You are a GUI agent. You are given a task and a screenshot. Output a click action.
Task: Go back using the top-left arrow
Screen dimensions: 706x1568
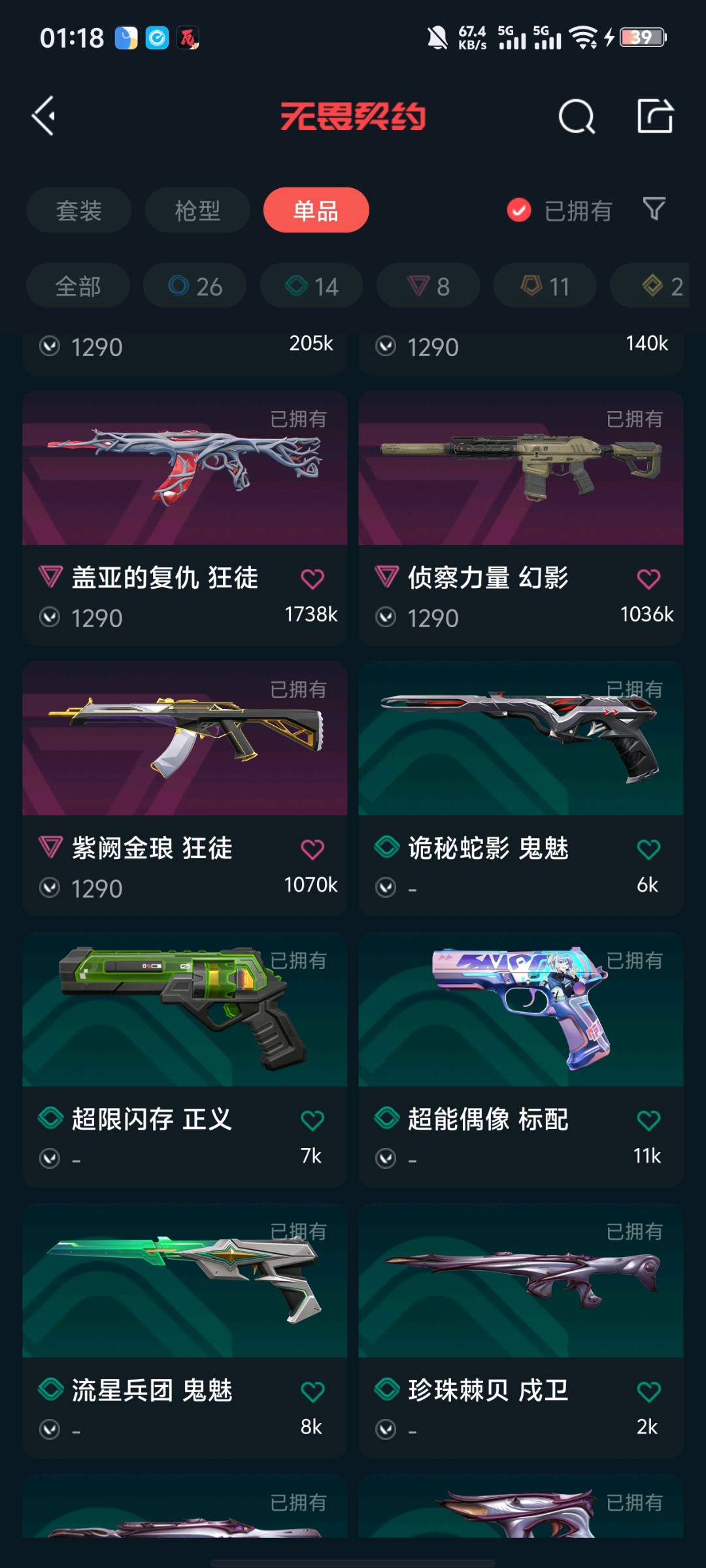[x=44, y=116]
